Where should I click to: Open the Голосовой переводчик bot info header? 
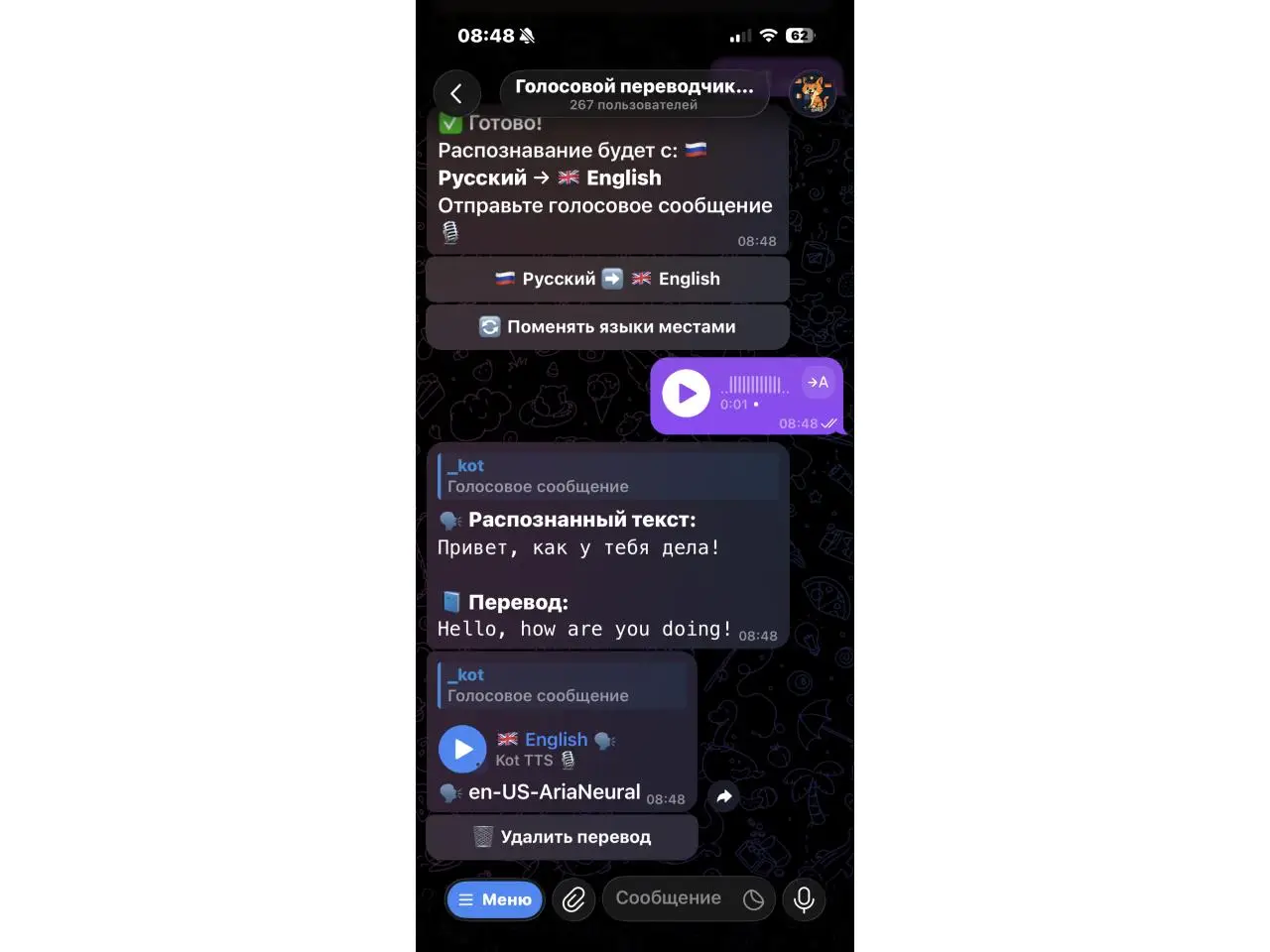pos(633,93)
